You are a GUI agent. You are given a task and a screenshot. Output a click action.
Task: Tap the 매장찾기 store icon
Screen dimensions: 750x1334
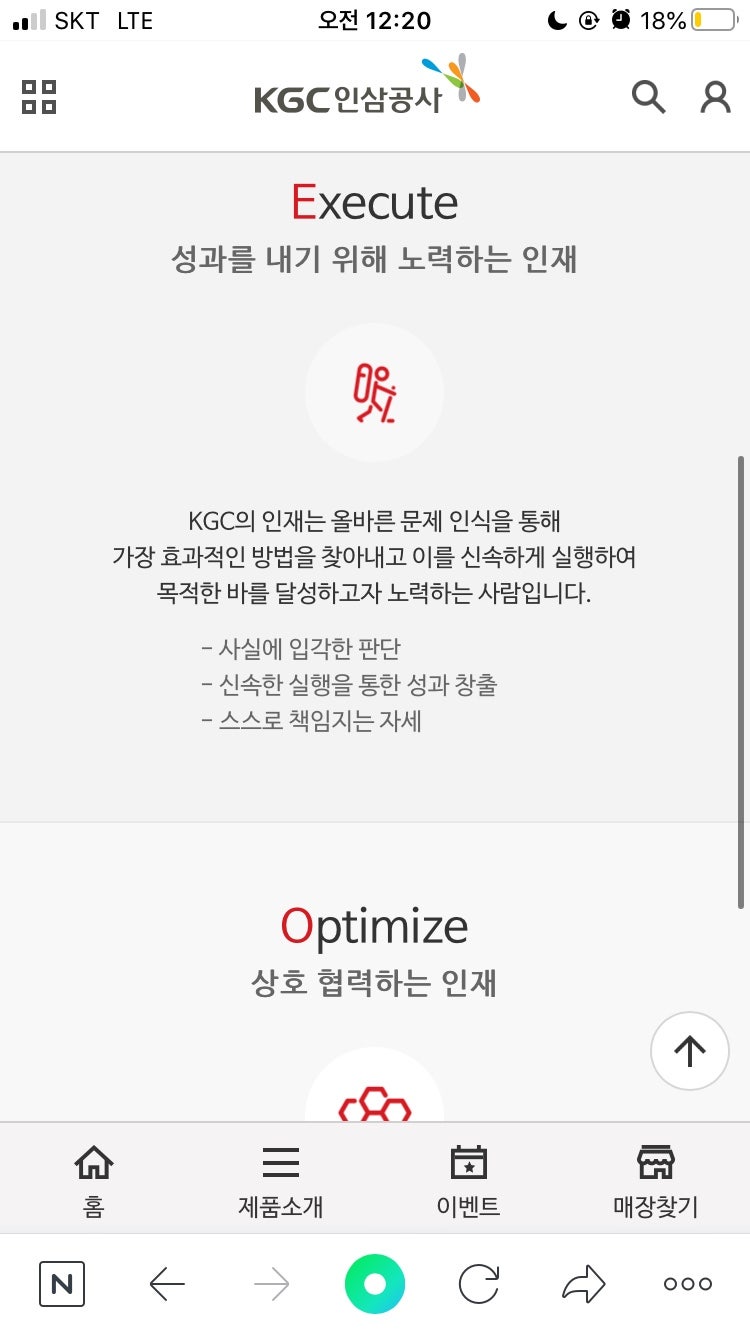click(657, 1161)
